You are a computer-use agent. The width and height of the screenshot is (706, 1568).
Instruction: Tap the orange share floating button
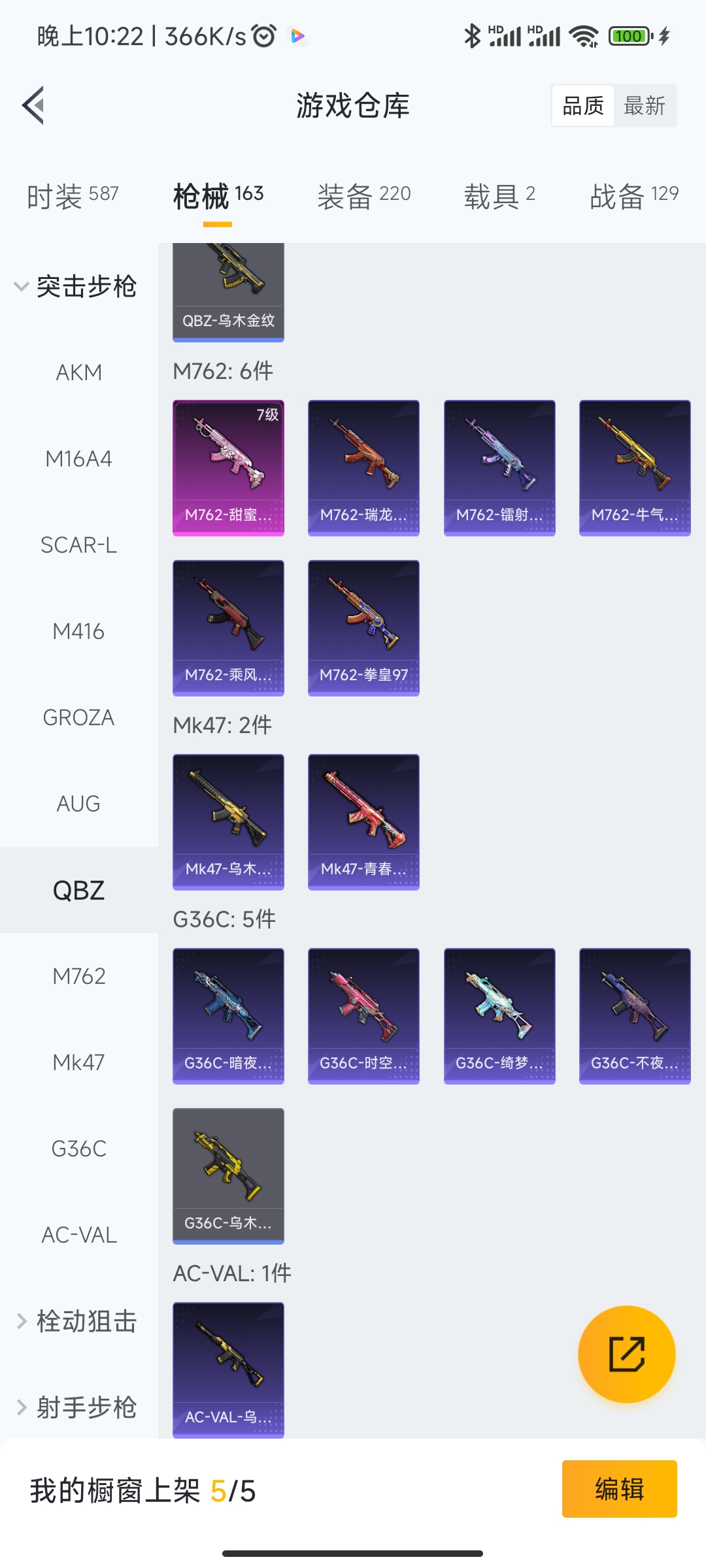(x=626, y=1354)
